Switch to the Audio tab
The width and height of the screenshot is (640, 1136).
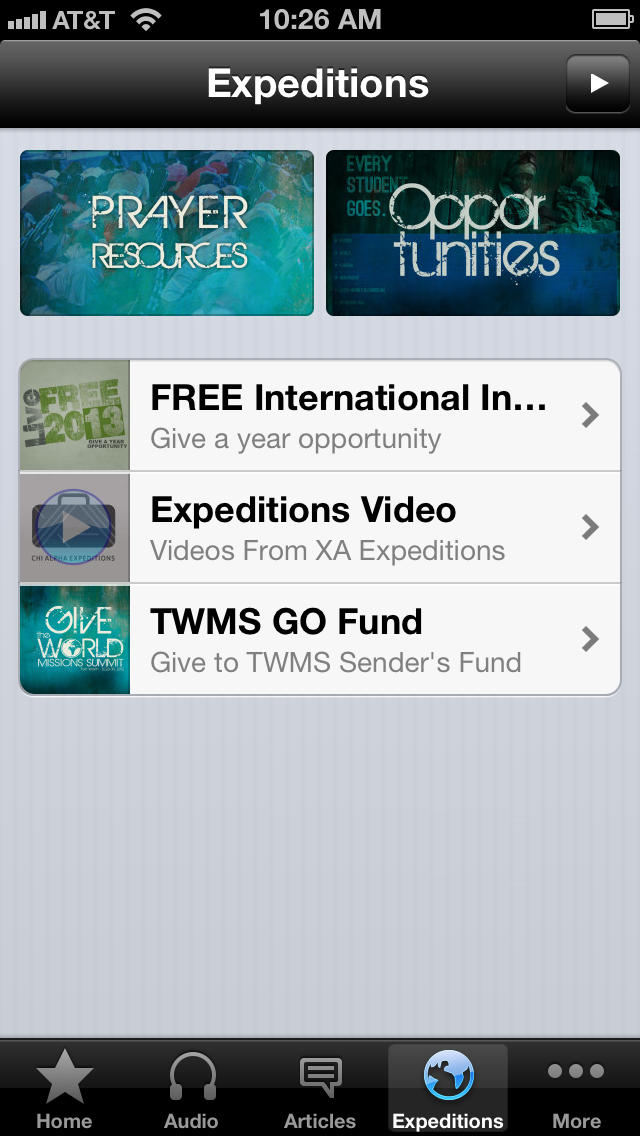tap(191, 1089)
